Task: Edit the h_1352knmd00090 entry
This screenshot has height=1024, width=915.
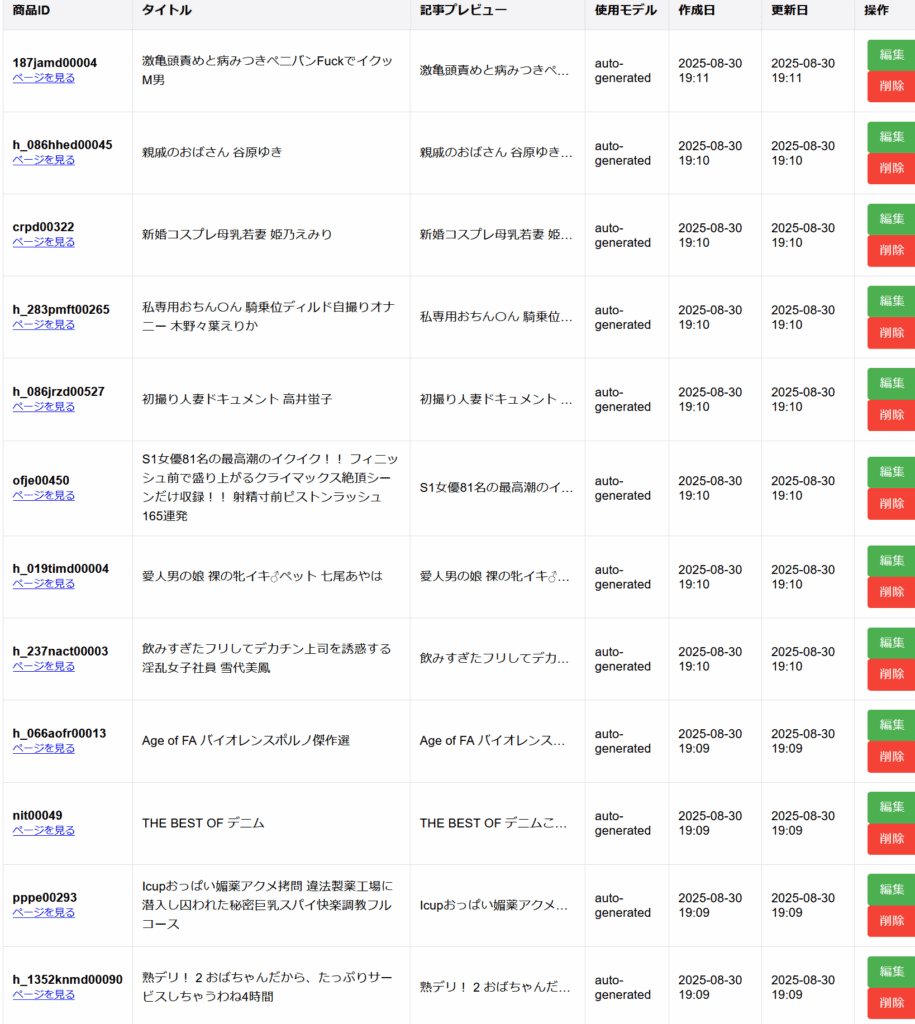Action: click(890, 971)
